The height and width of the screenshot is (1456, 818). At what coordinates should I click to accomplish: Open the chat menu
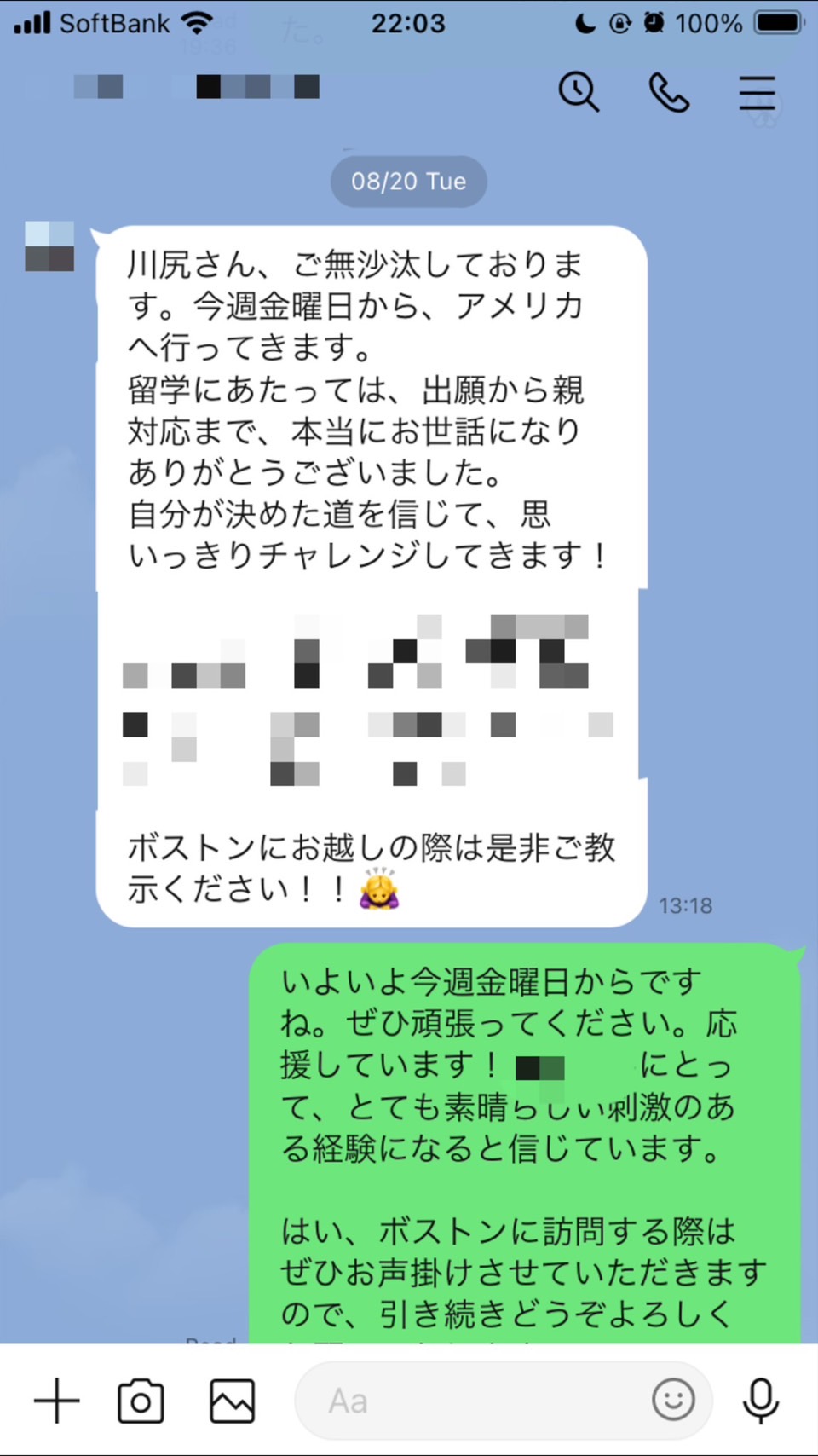click(x=757, y=92)
